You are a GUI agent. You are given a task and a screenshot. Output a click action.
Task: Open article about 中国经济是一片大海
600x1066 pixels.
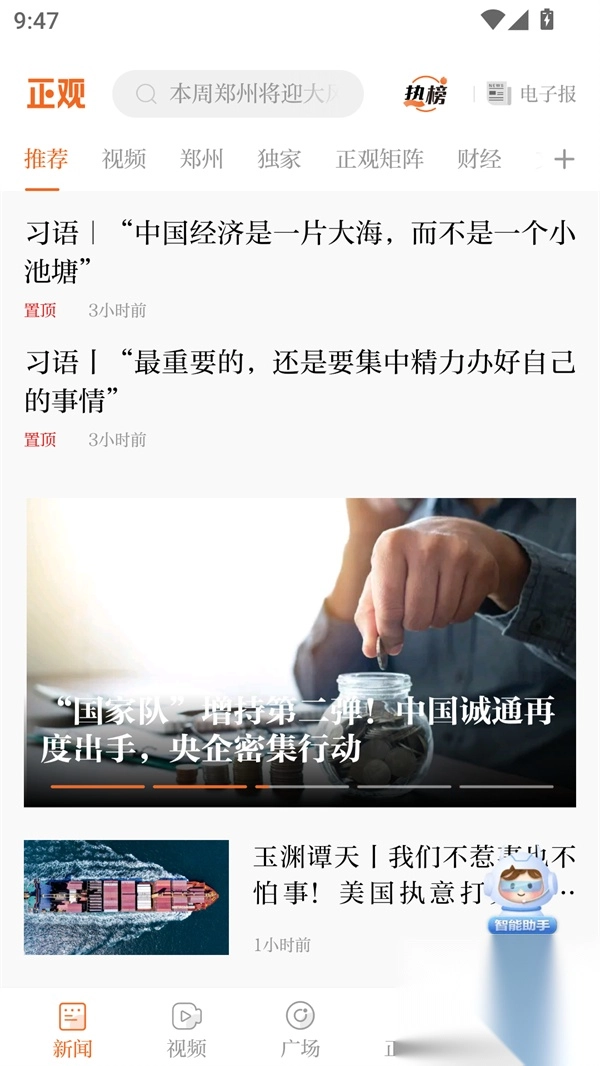(300, 251)
